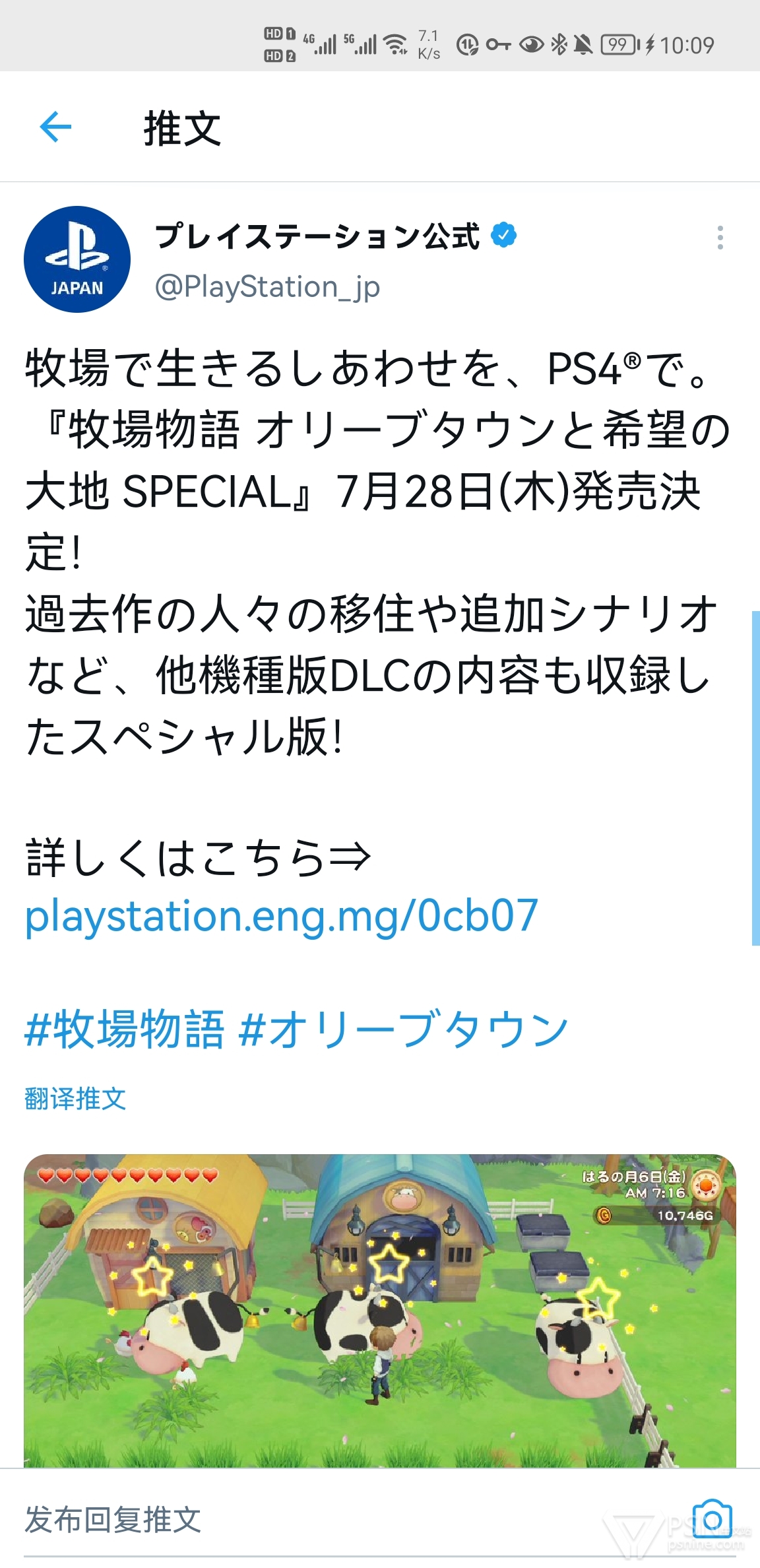
Task: Open the @PlayStation_jp profile handle
Action: [x=267, y=288]
